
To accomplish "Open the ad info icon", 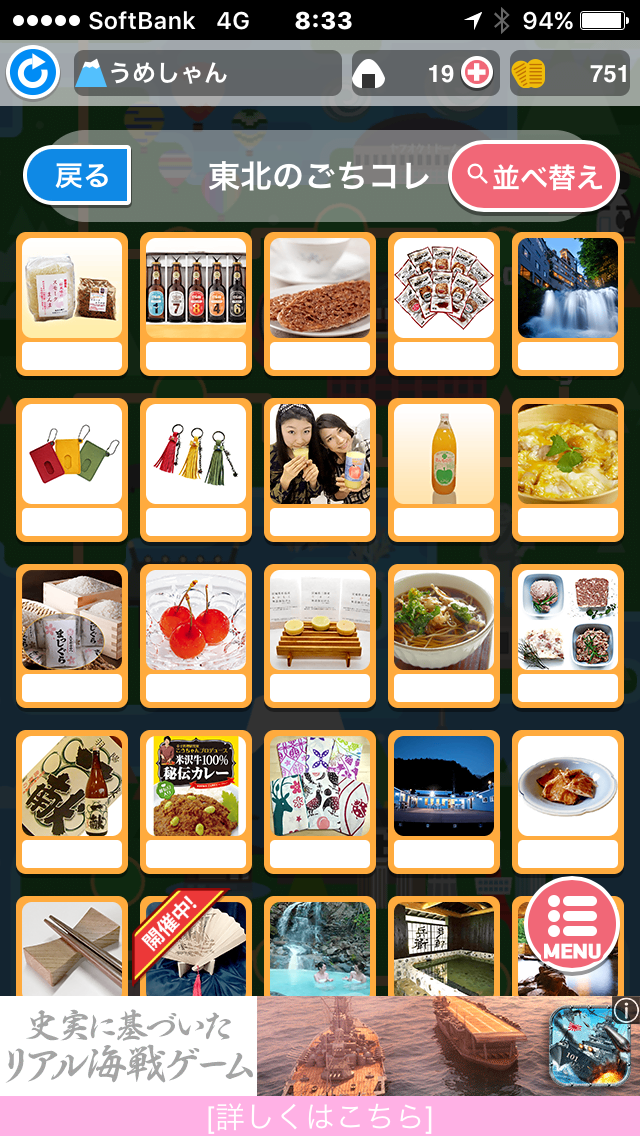I will pyautogui.click(x=626, y=1010).
